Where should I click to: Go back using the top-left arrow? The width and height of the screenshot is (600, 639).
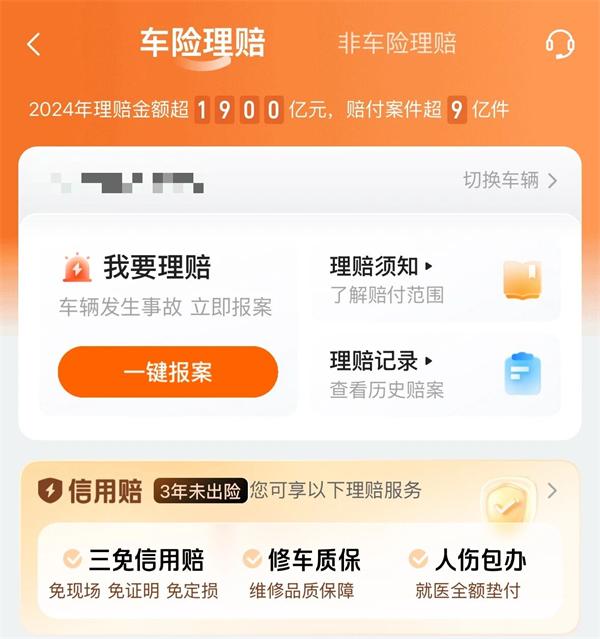pos(34,44)
